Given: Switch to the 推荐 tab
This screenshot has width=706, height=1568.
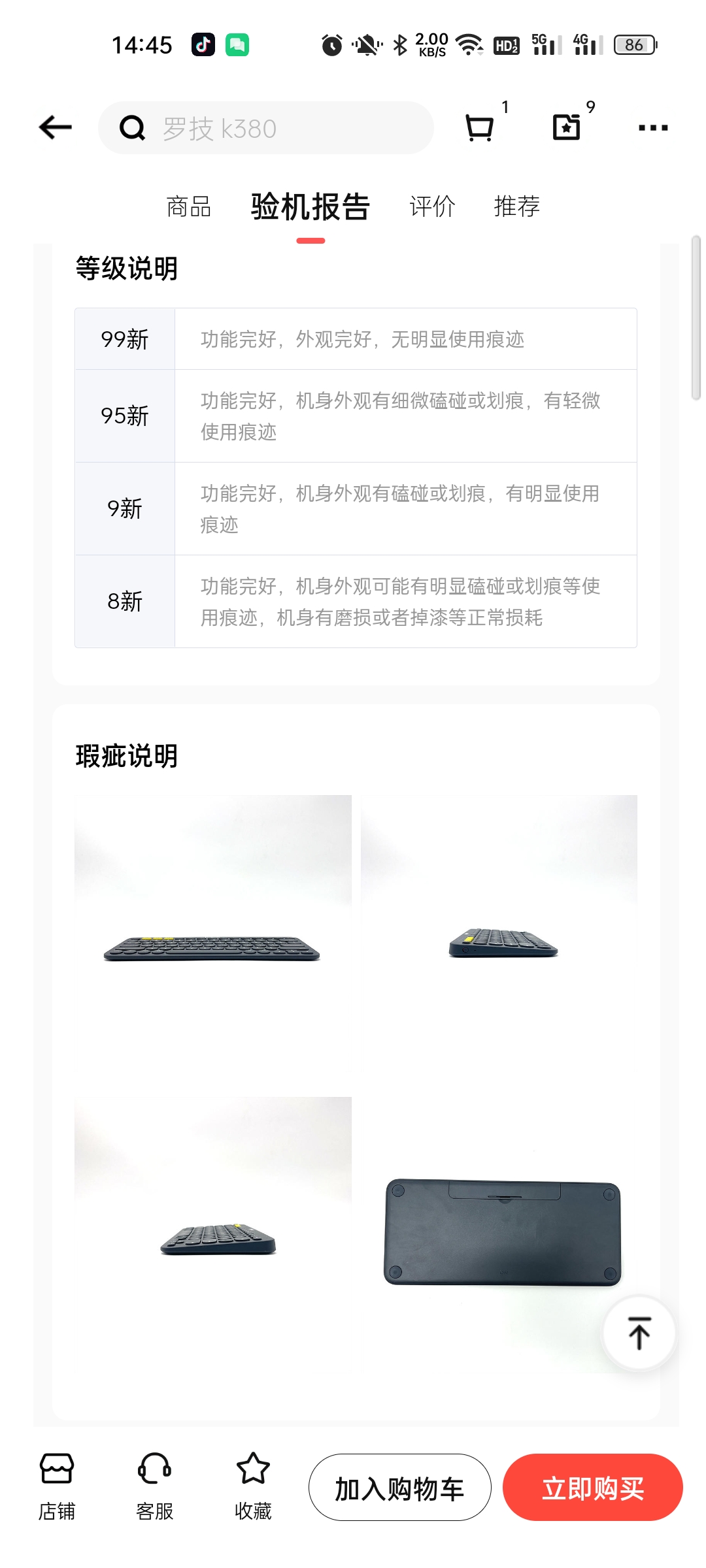Looking at the screenshot, I should 516,206.
